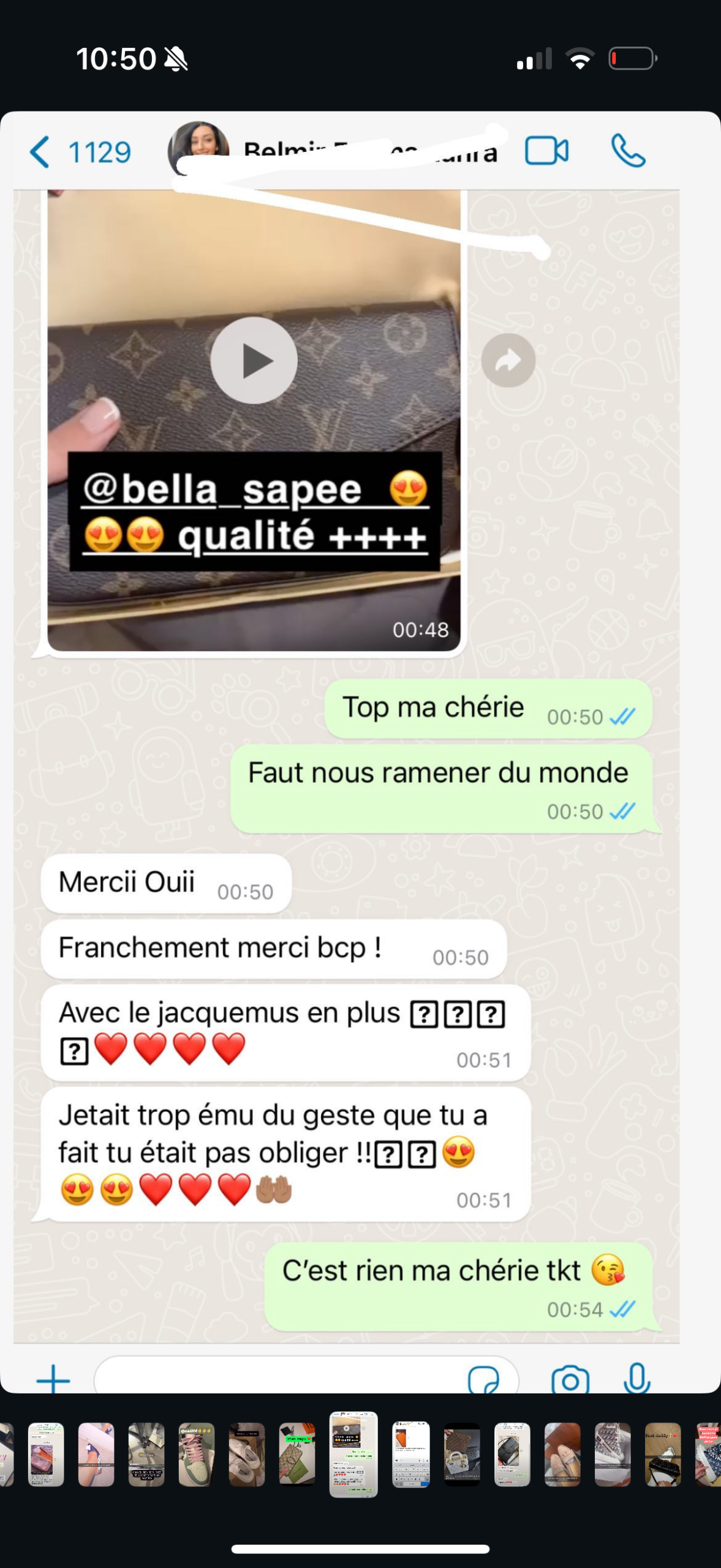Open the chat screenshot thumbnail with black handbag
Screen dimensions: 721x1568
[512, 1454]
